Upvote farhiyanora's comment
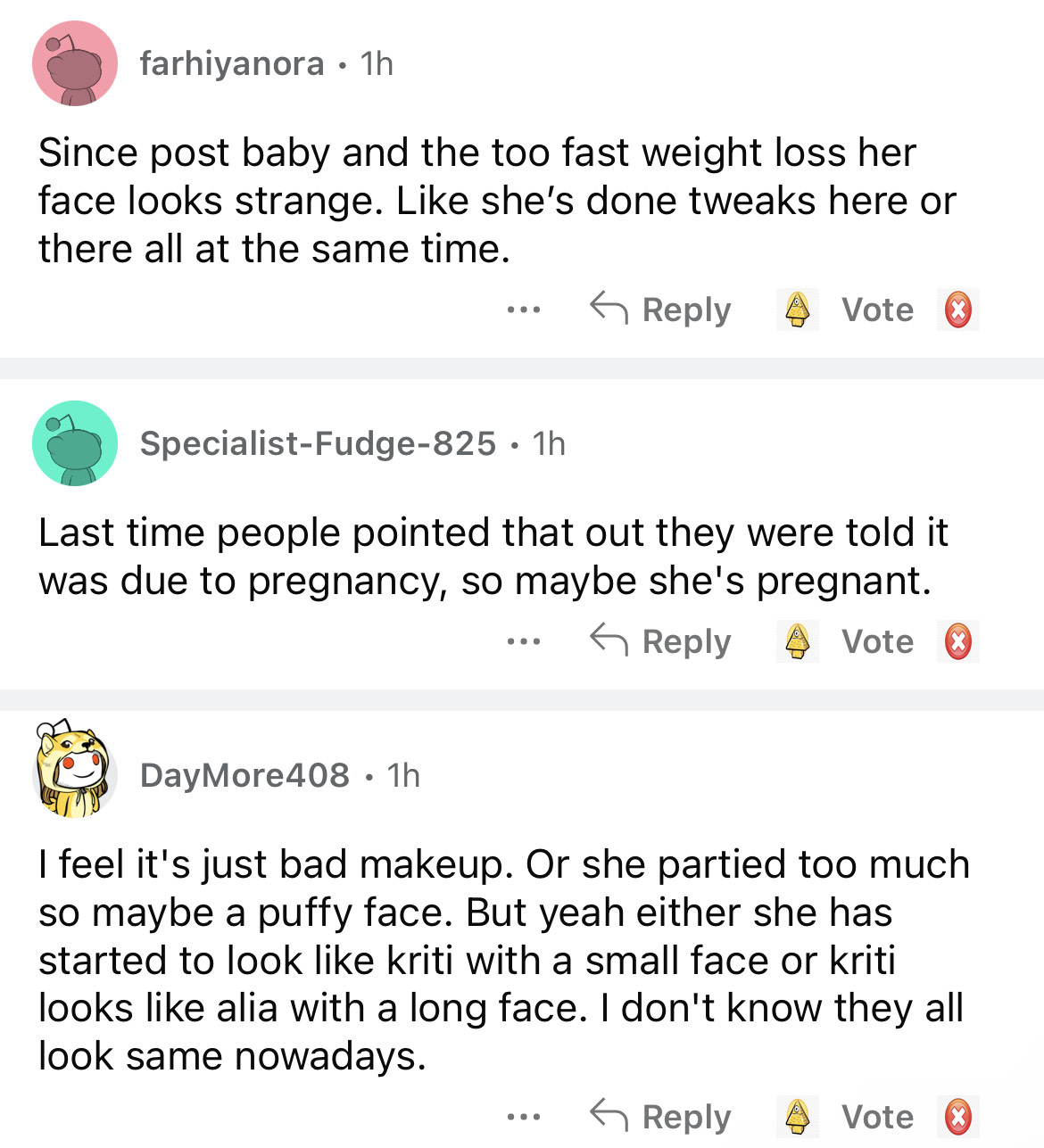Screen dimensions: 1044x1148 click(x=797, y=310)
